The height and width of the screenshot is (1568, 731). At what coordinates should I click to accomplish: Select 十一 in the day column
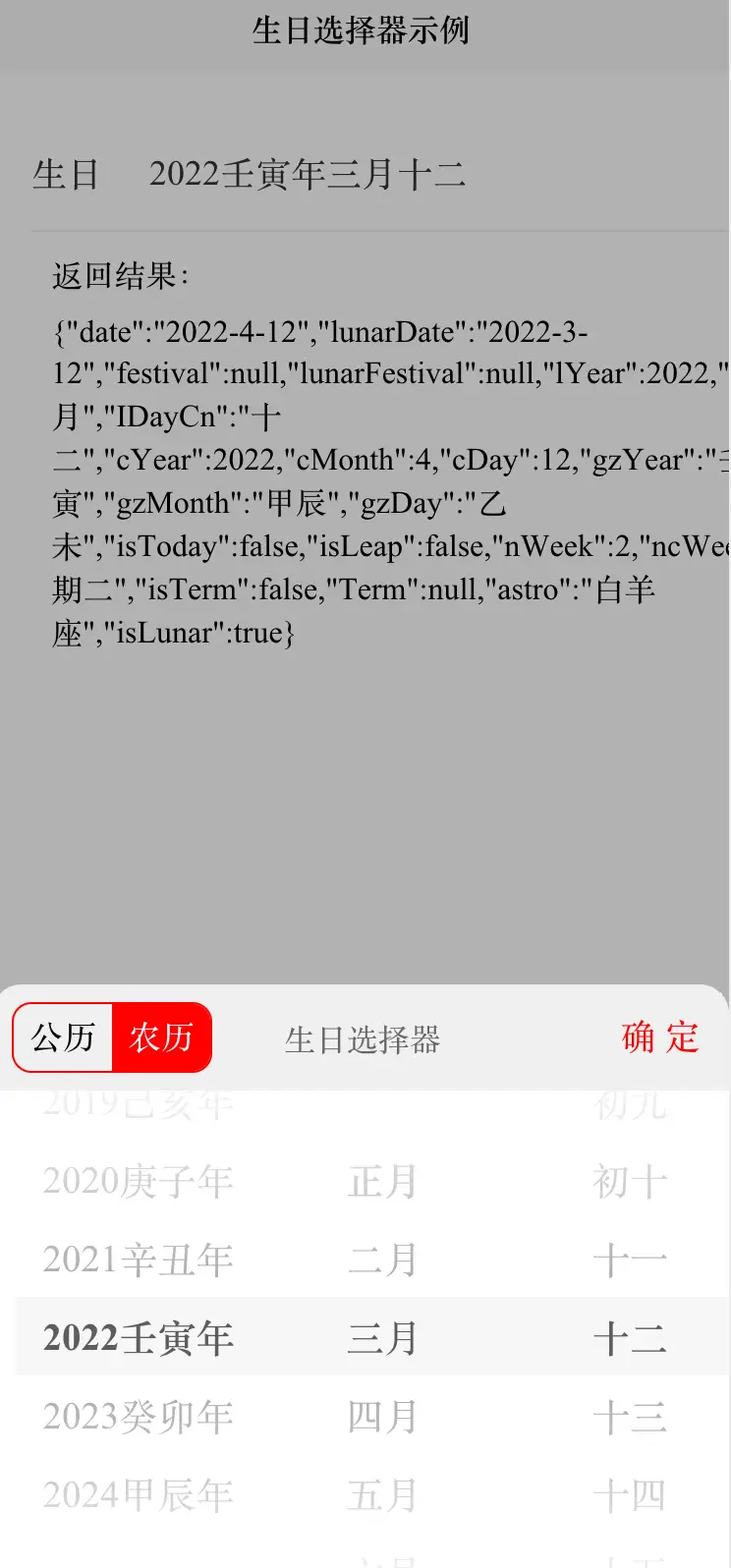coord(630,1260)
